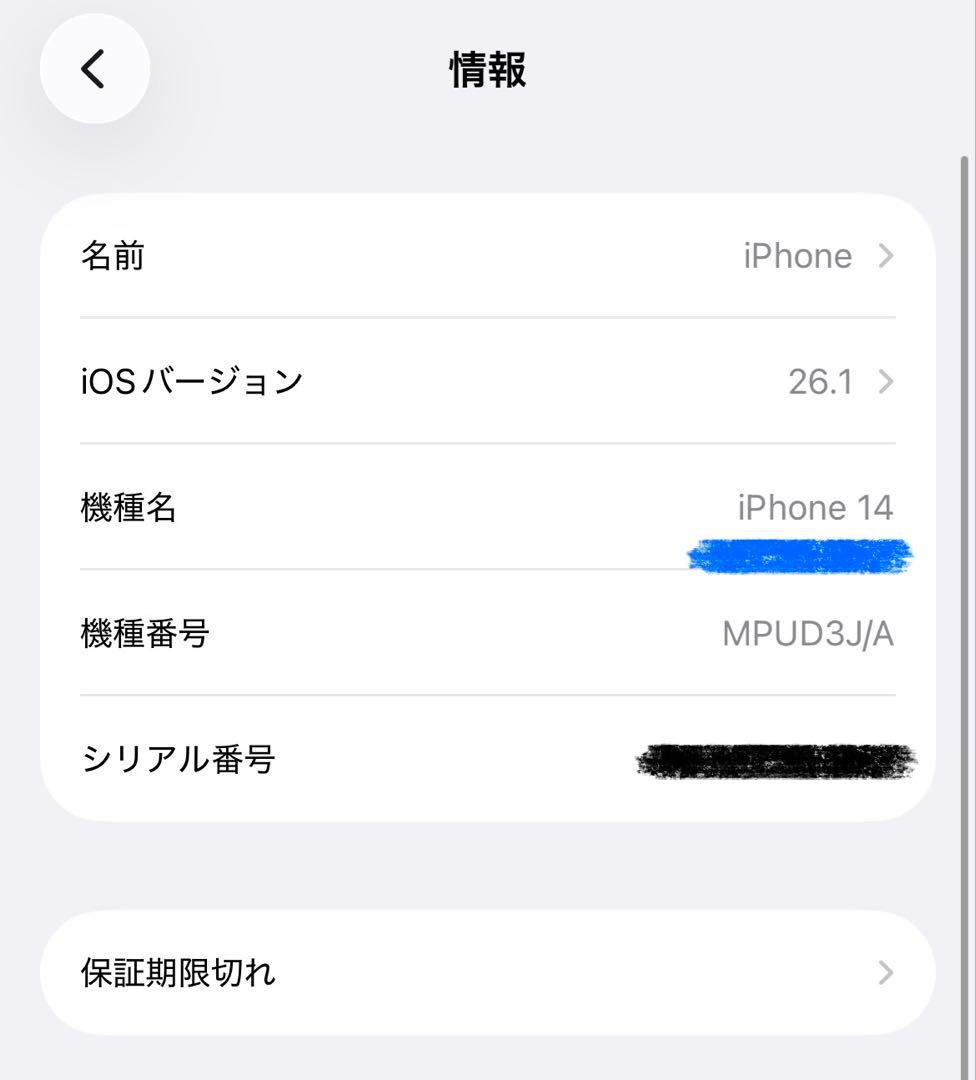Tap the chevron on the 保証期限切れ row
The width and height of the screenshot is (976, 1080).
pyautogui.click(x=885, y=971)
